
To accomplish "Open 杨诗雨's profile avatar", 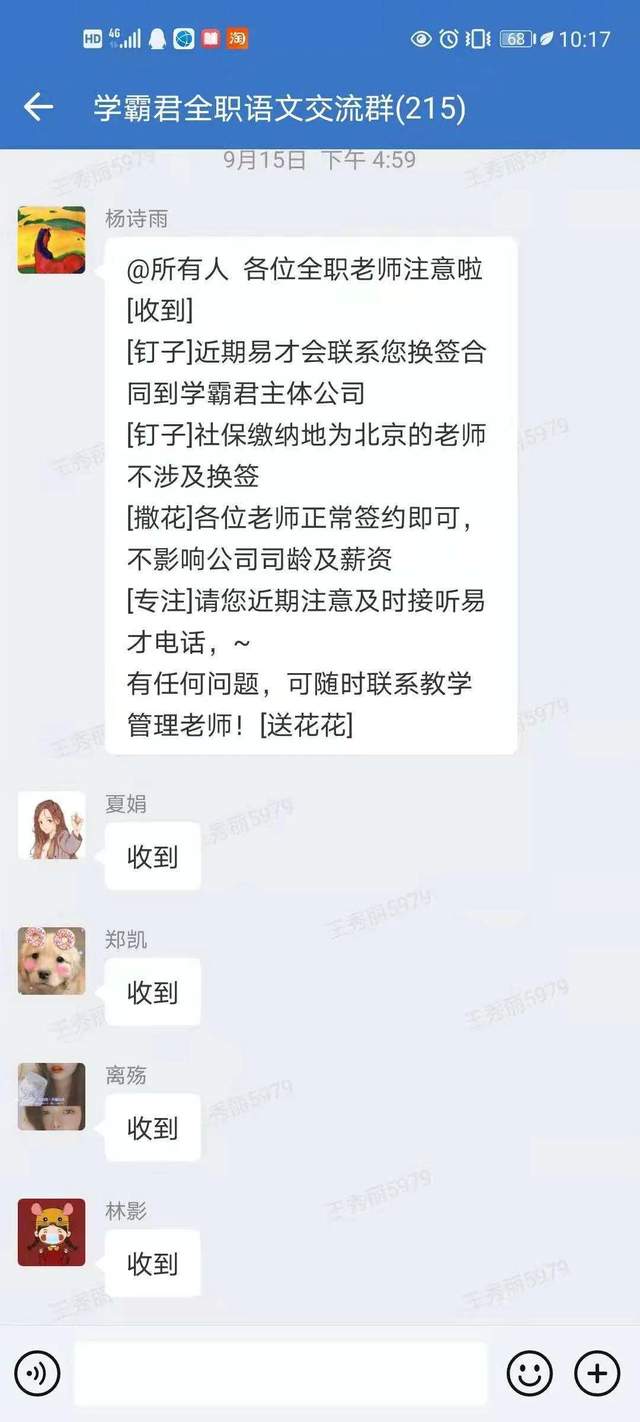I will coord(52,240).
